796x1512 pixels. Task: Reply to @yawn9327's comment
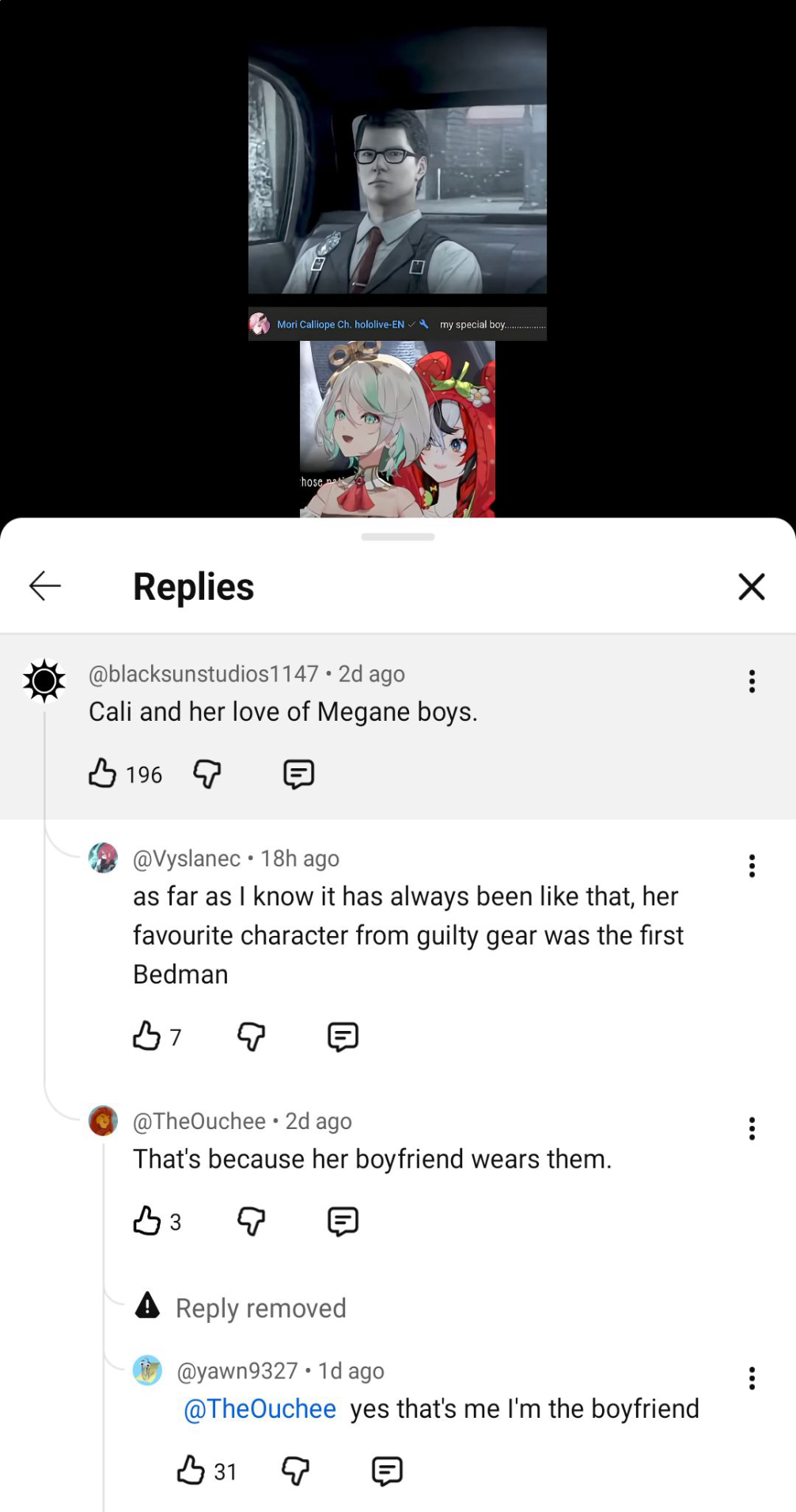(387, 1471)
